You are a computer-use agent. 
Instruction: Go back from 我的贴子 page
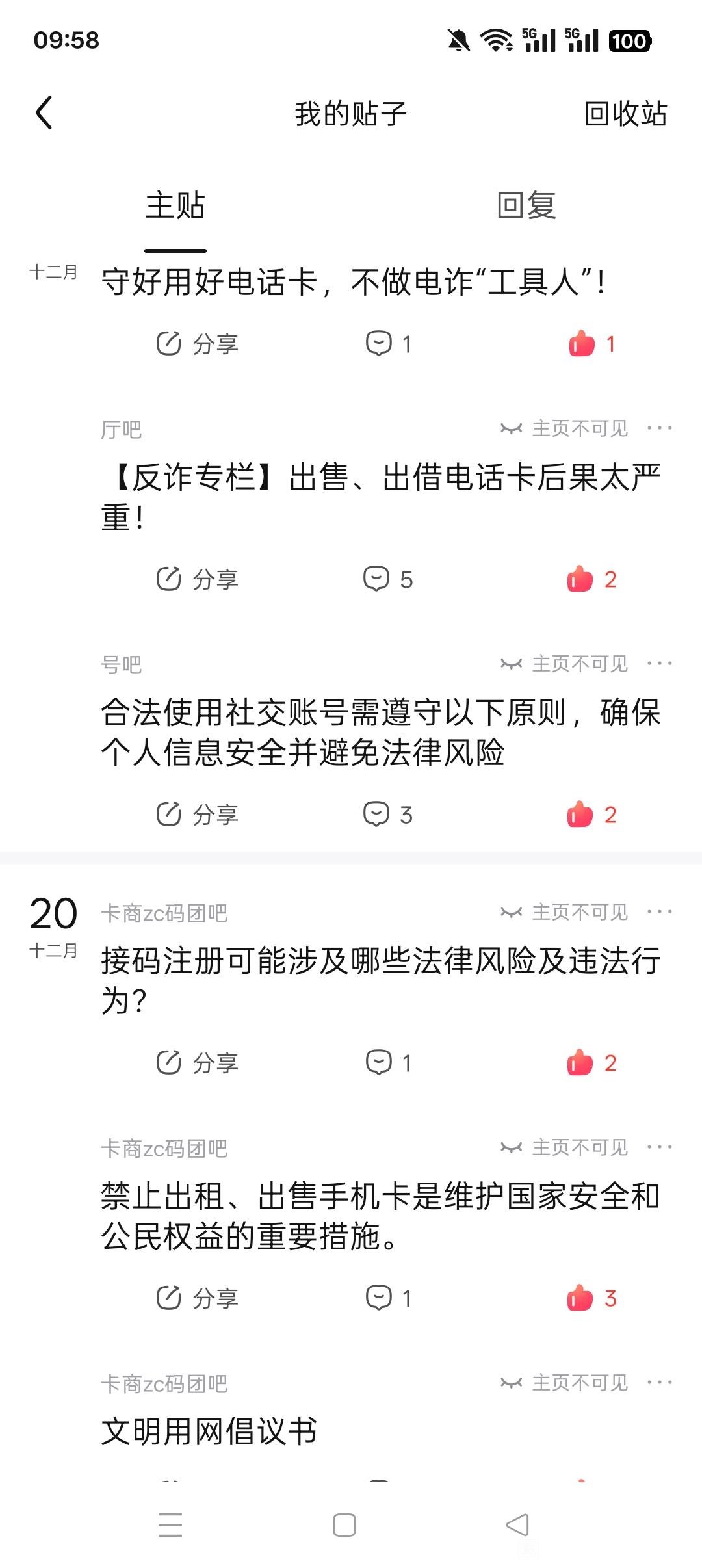44,113
